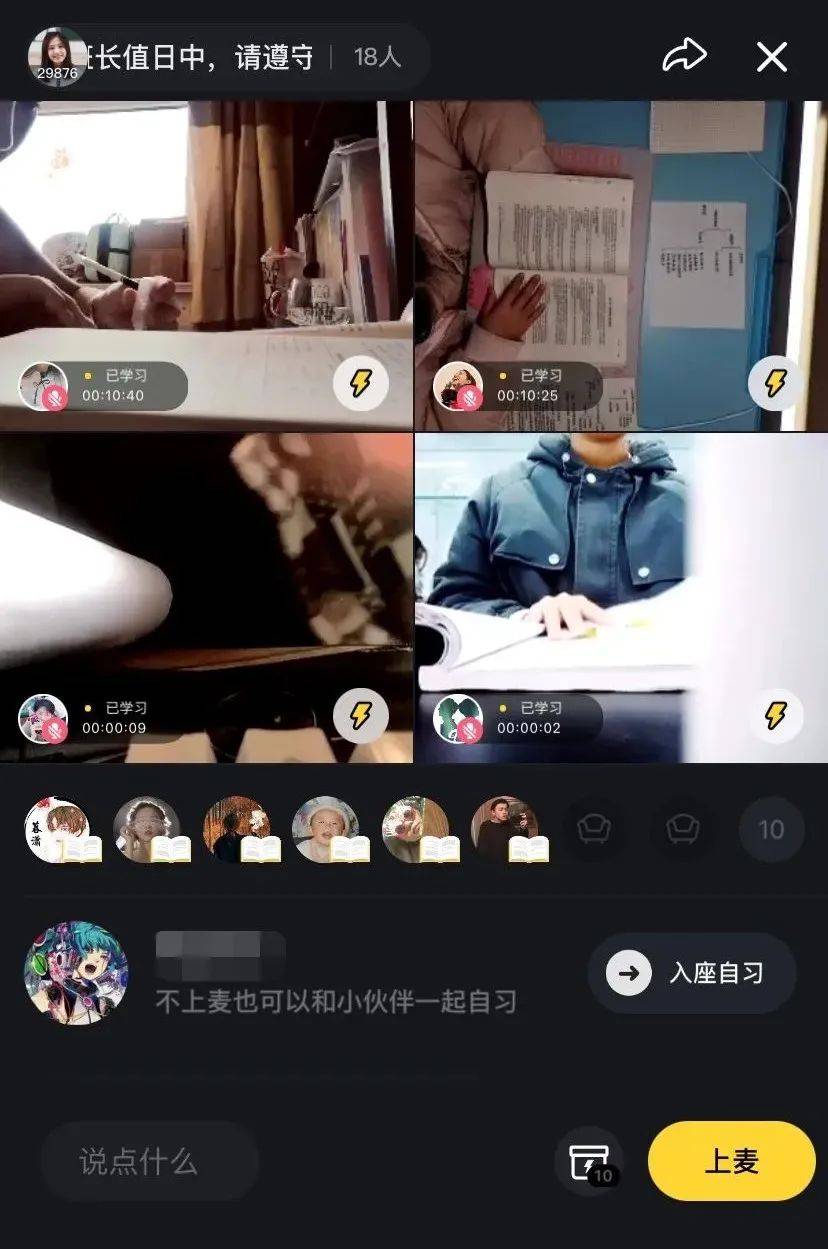View the 10 more seated users
Viewport: 828px width, 1249px height.
[x=771, y=829]
